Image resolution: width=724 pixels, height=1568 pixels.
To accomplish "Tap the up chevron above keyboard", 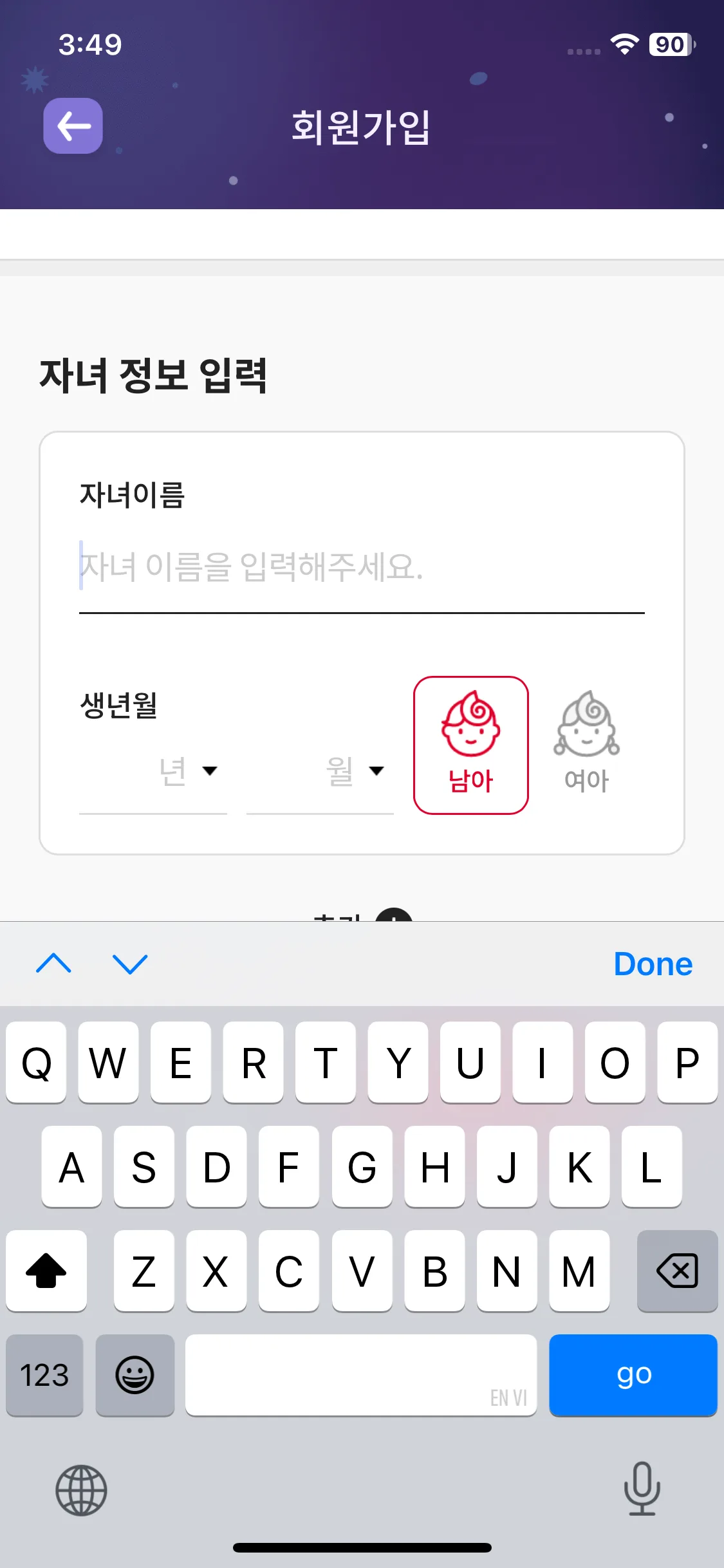I will [54, 964].
